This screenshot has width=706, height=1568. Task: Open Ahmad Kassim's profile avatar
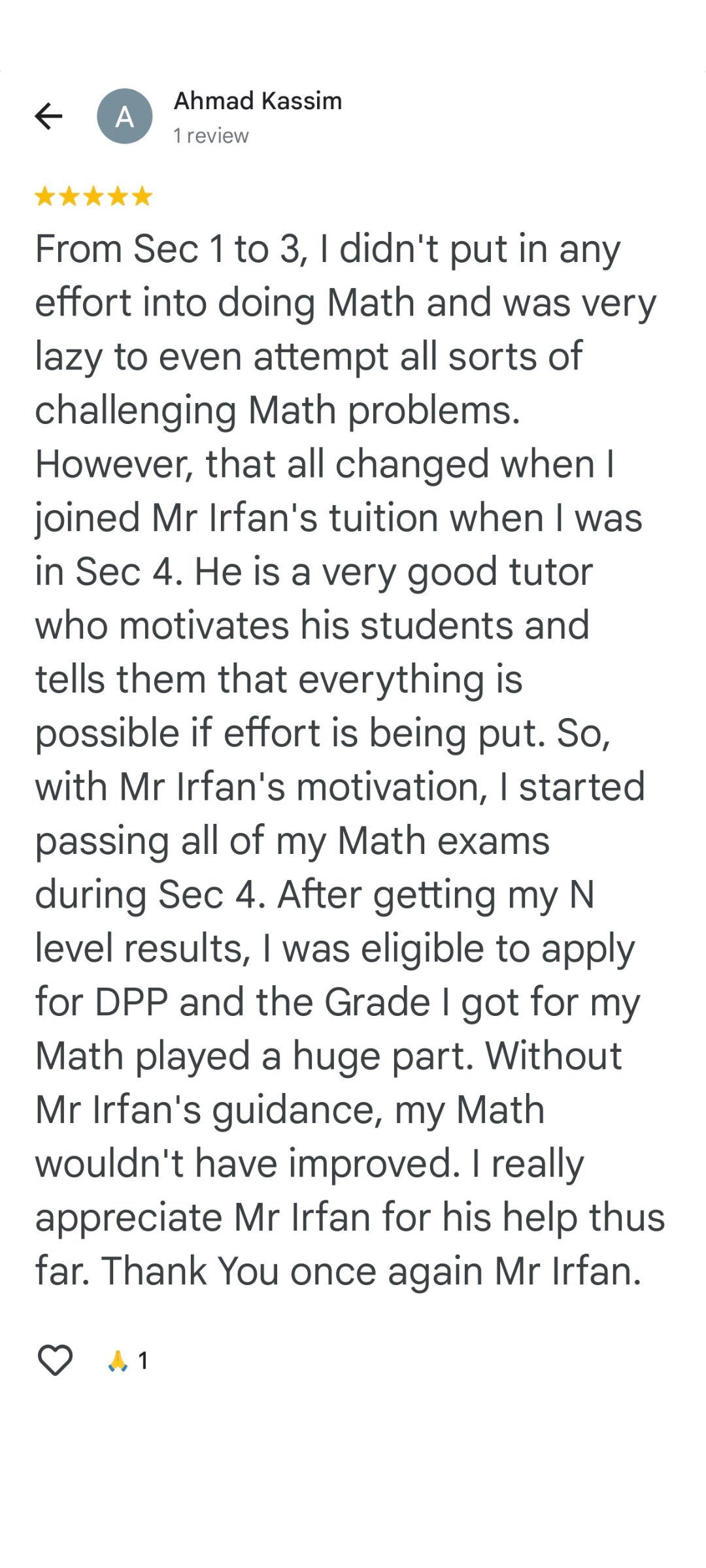[124, 116]
